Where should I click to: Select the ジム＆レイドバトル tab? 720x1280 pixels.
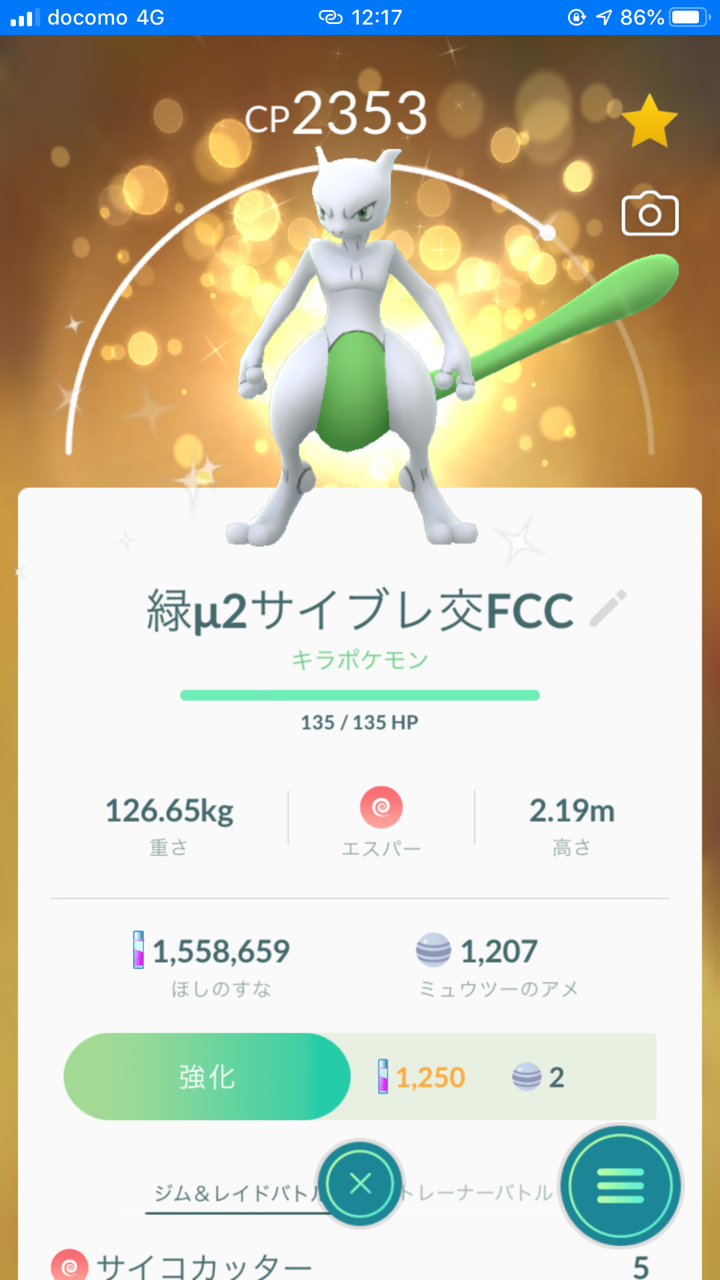tap(237, 1192)
